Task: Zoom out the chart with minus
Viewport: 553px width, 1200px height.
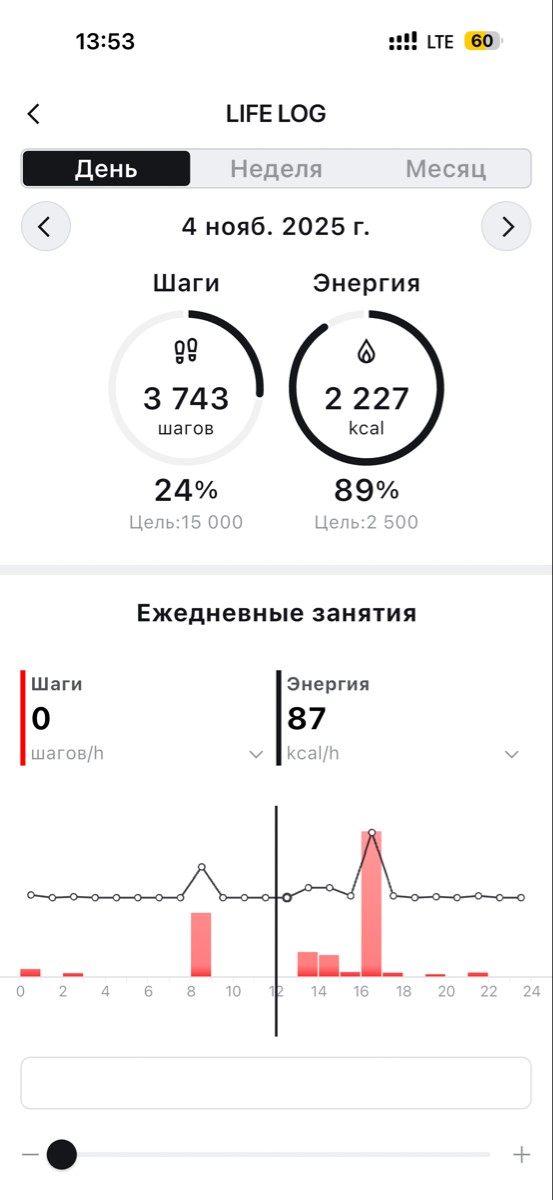Action: (x=30, y=1155)
